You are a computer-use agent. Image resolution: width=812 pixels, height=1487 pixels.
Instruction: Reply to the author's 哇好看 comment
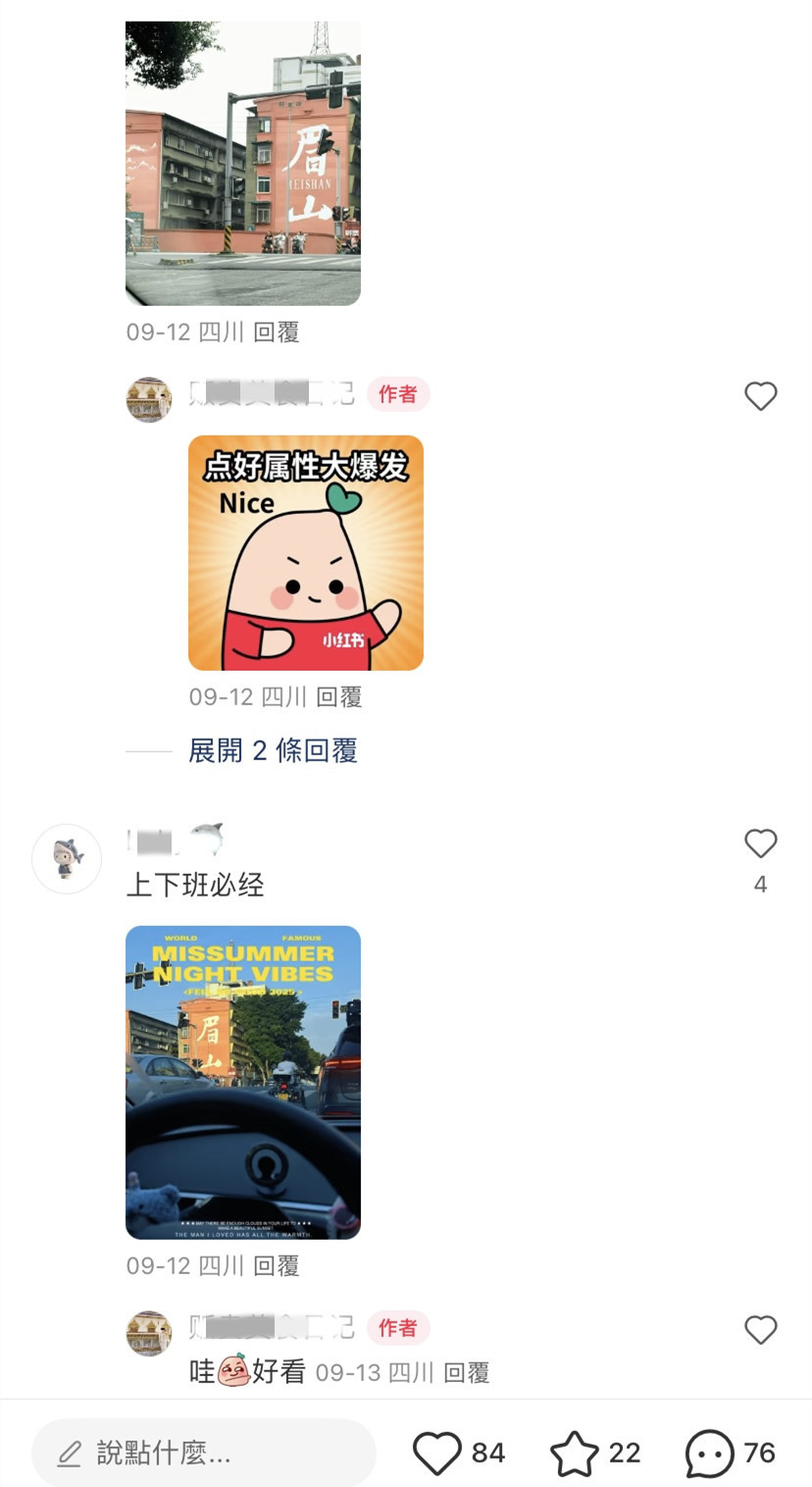(466, 1372)
